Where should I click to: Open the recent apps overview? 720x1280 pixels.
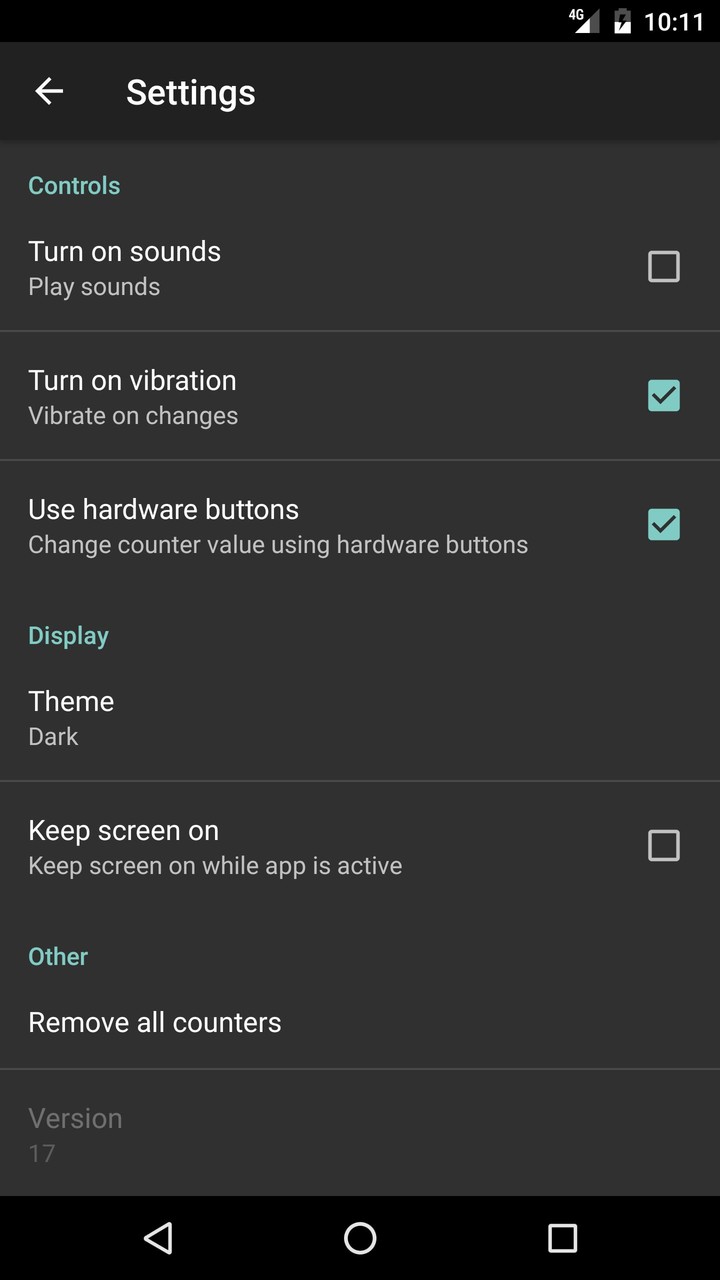[562, 1238]
